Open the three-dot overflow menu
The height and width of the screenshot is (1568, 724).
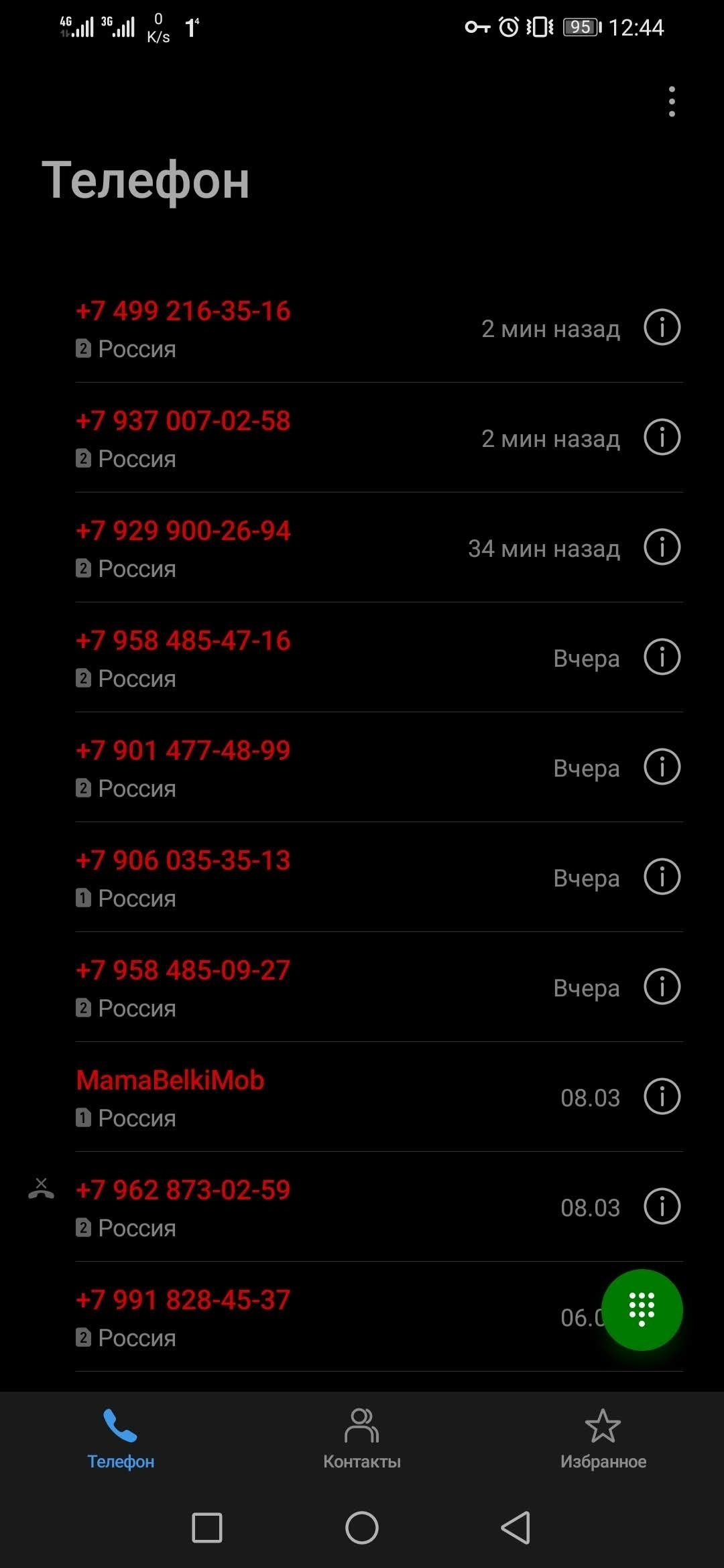click(x=672, y=102)
